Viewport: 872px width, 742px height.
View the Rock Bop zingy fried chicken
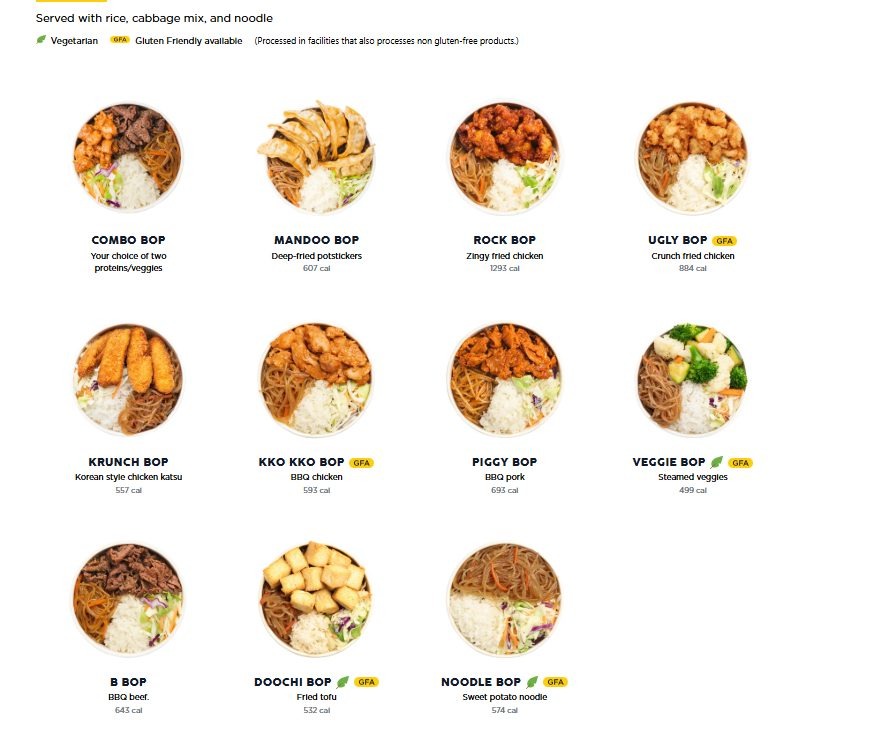click(x=504, y=158)
